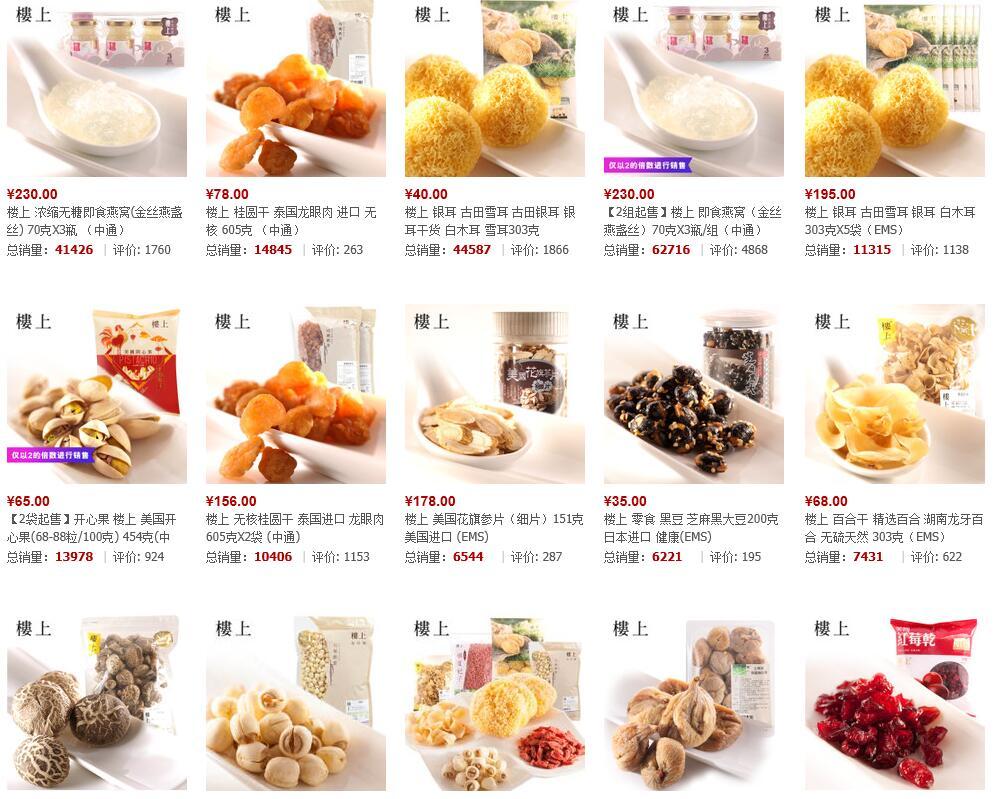
Task: Open the ¥195 银耳 303克X5袋 product
Action: click(x=894, y=90)
